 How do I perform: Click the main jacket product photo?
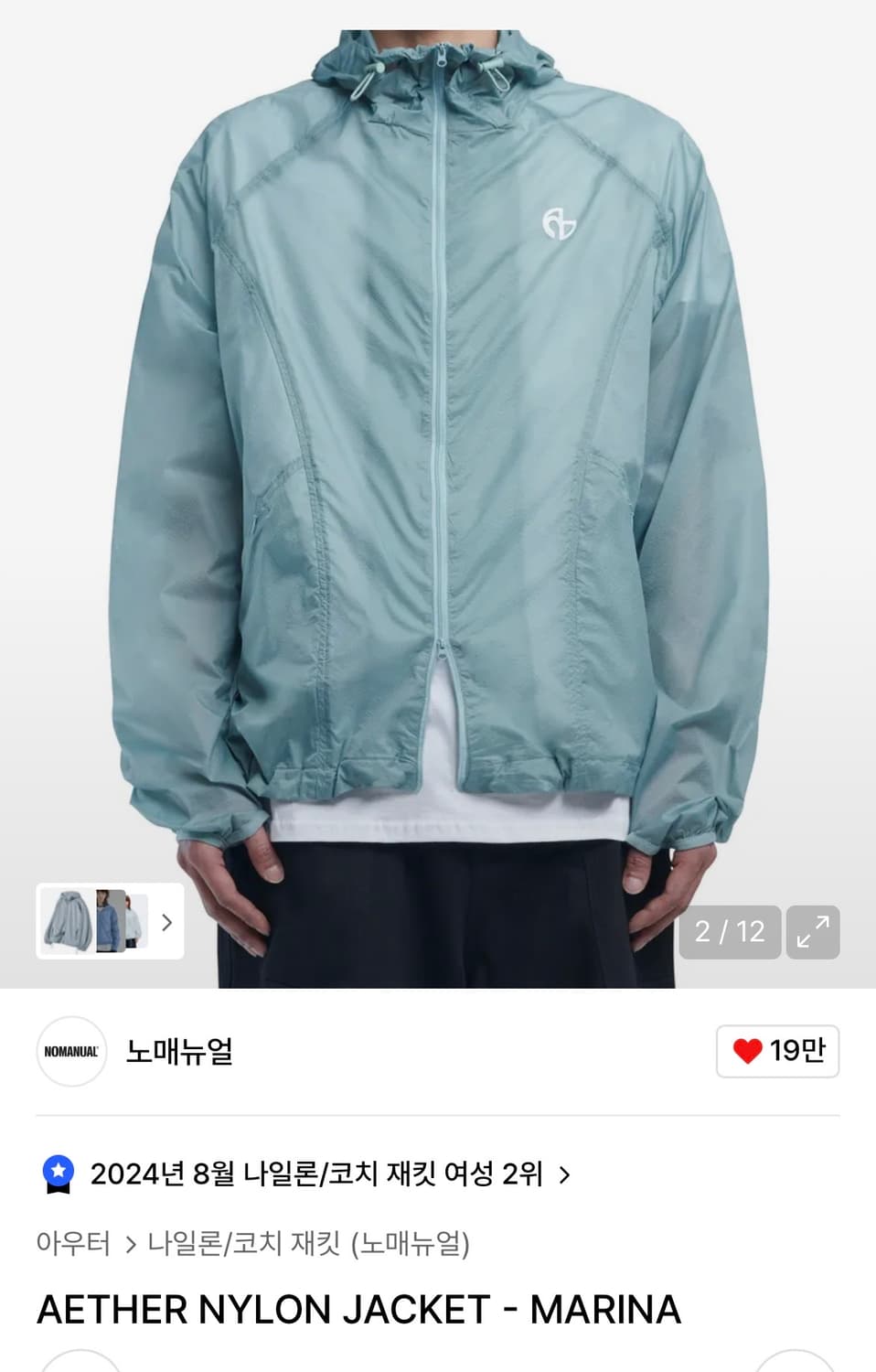pyautogui.click(x=438, y=457)
